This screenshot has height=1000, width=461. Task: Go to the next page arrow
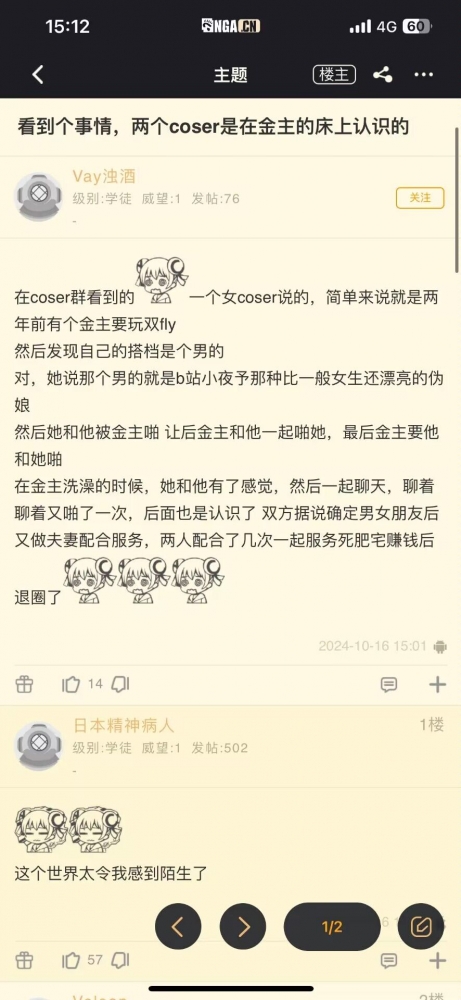pos(243,927)
